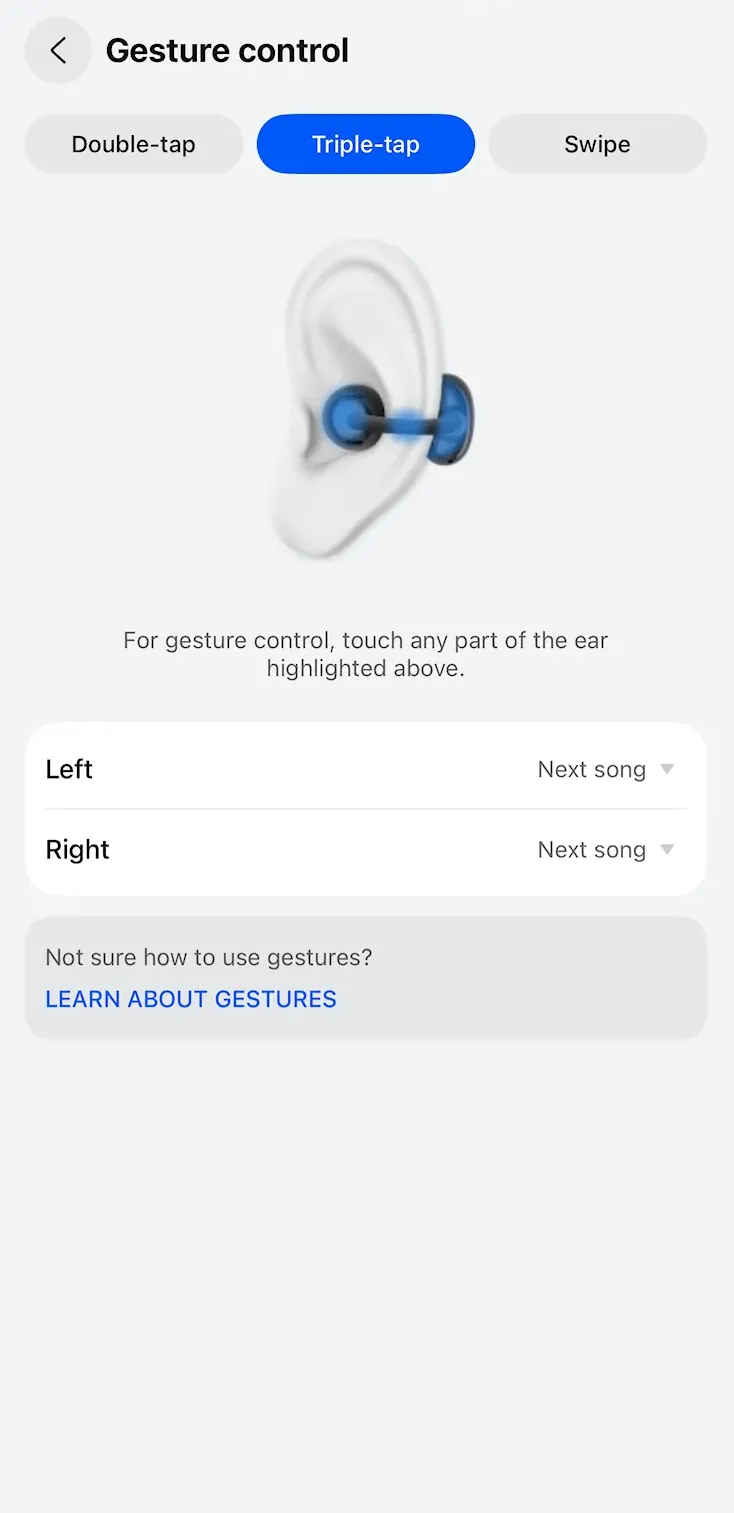Select the Triple-tap tab

[x=366, y=144]
